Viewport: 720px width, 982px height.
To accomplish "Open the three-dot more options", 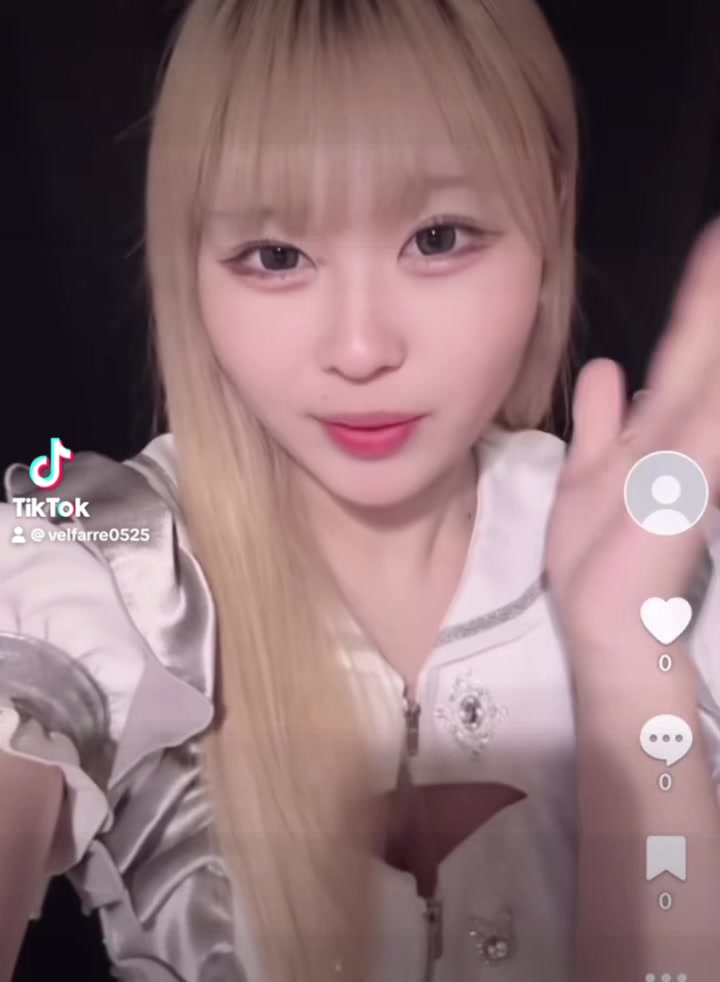I will (665, 976).
